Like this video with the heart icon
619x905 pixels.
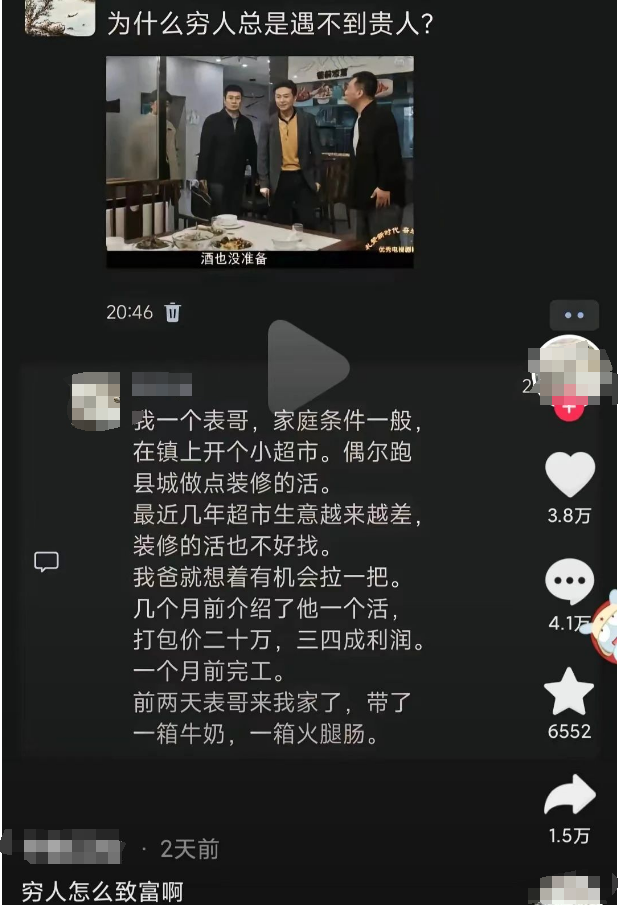click(x=569, y=476)
